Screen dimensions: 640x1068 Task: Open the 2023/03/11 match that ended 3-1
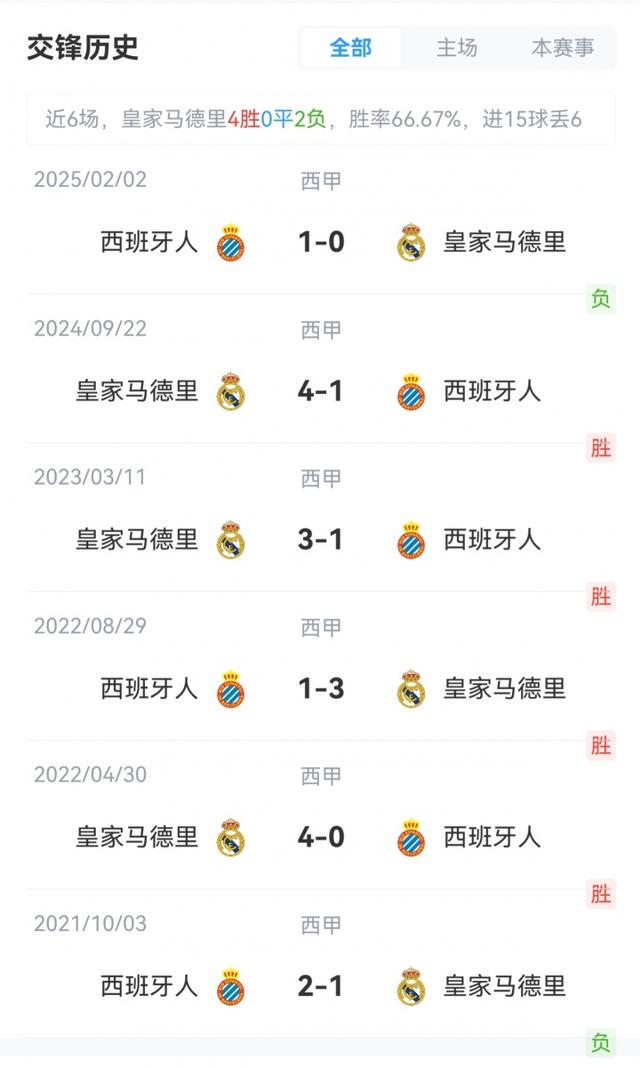pyautogui.click(x=321, y=540)
